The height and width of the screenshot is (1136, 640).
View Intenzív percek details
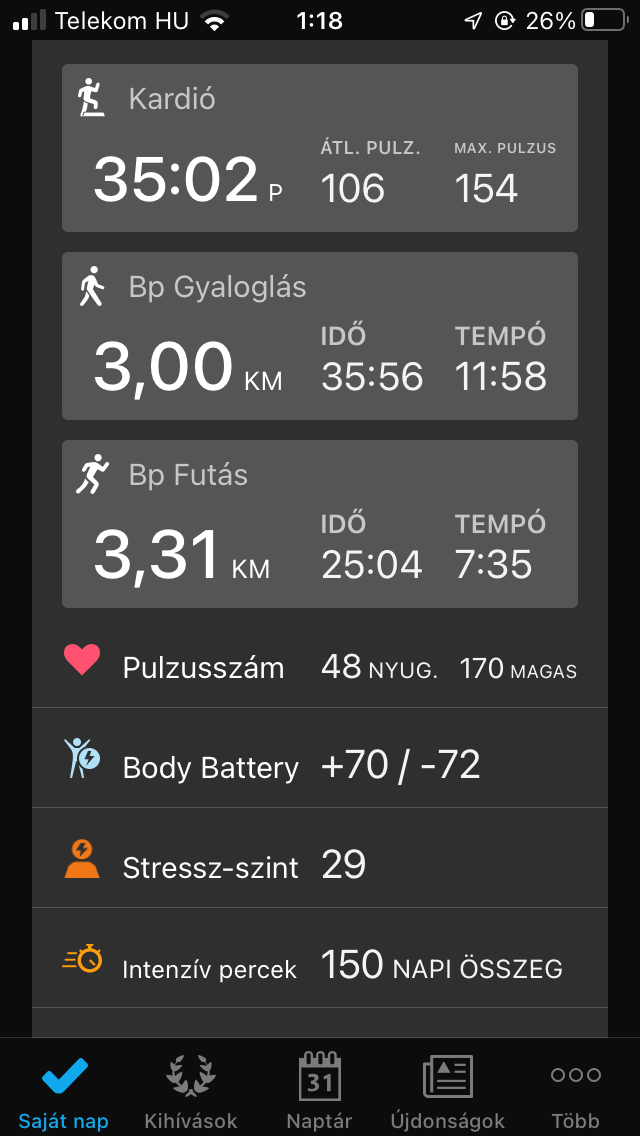[319, 966]
